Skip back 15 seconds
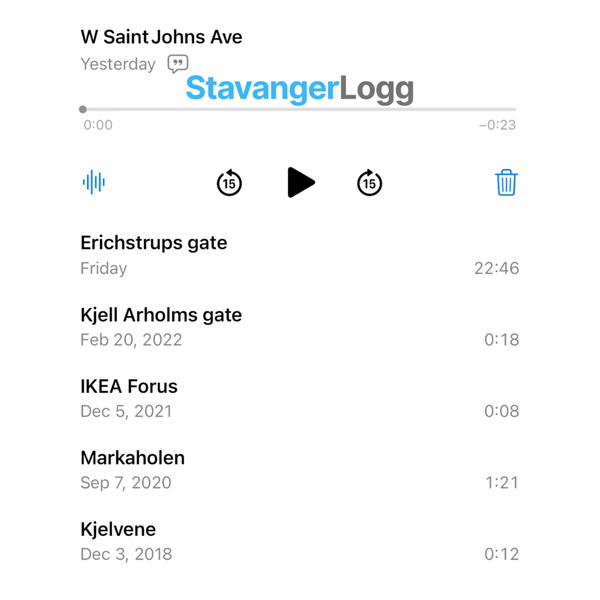The image size is (600, 600). click(230, 183)
